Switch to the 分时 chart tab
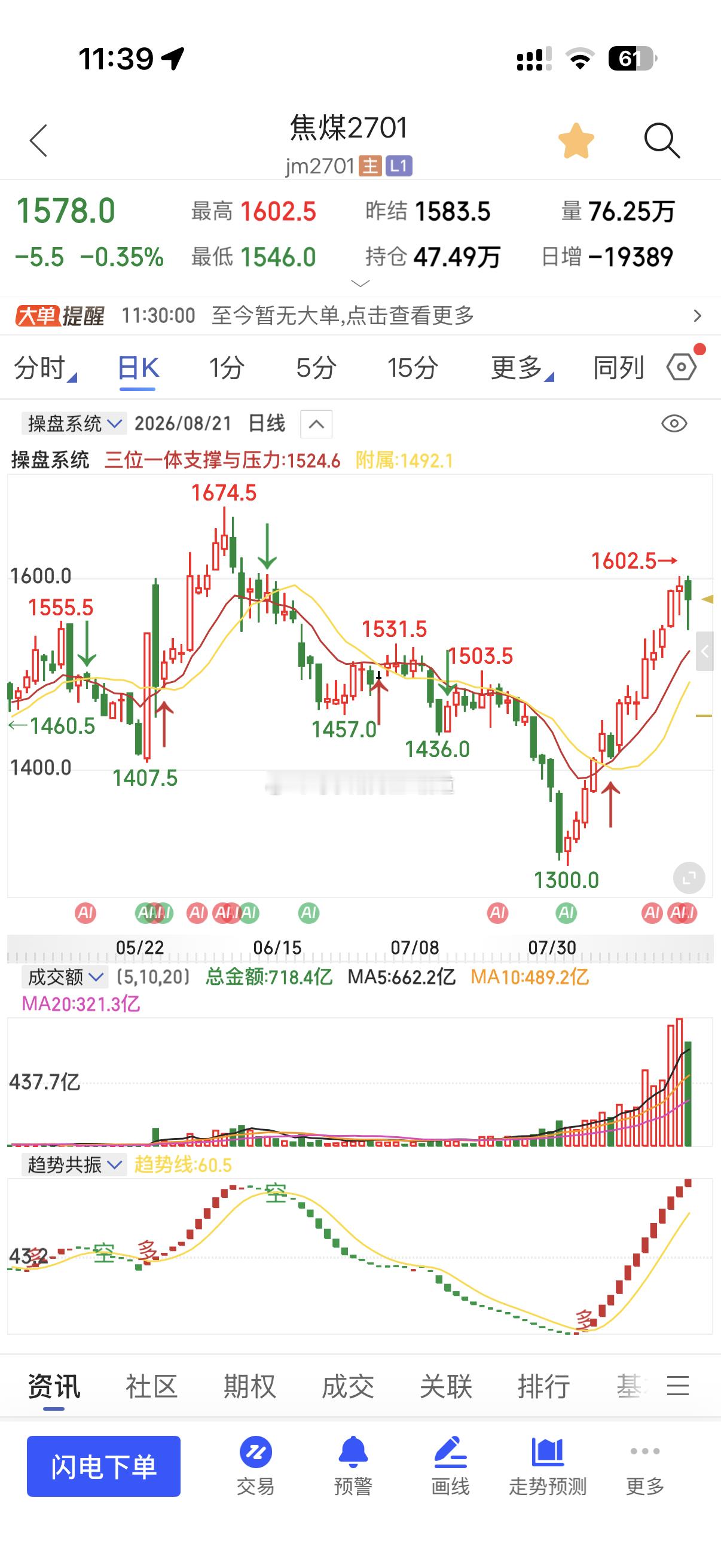Screen dimensions: 721x1568 point(45,368)
